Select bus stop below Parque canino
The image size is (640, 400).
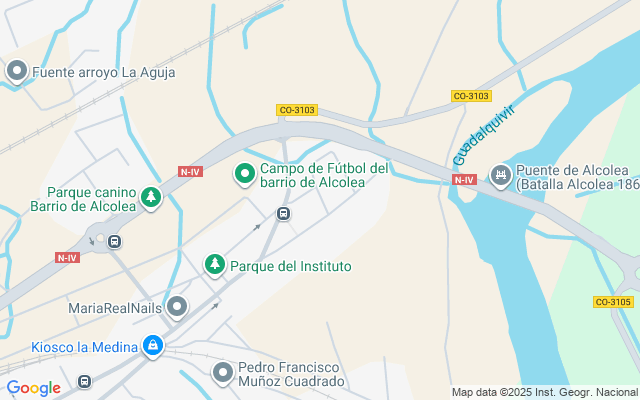tap(114, 241)
